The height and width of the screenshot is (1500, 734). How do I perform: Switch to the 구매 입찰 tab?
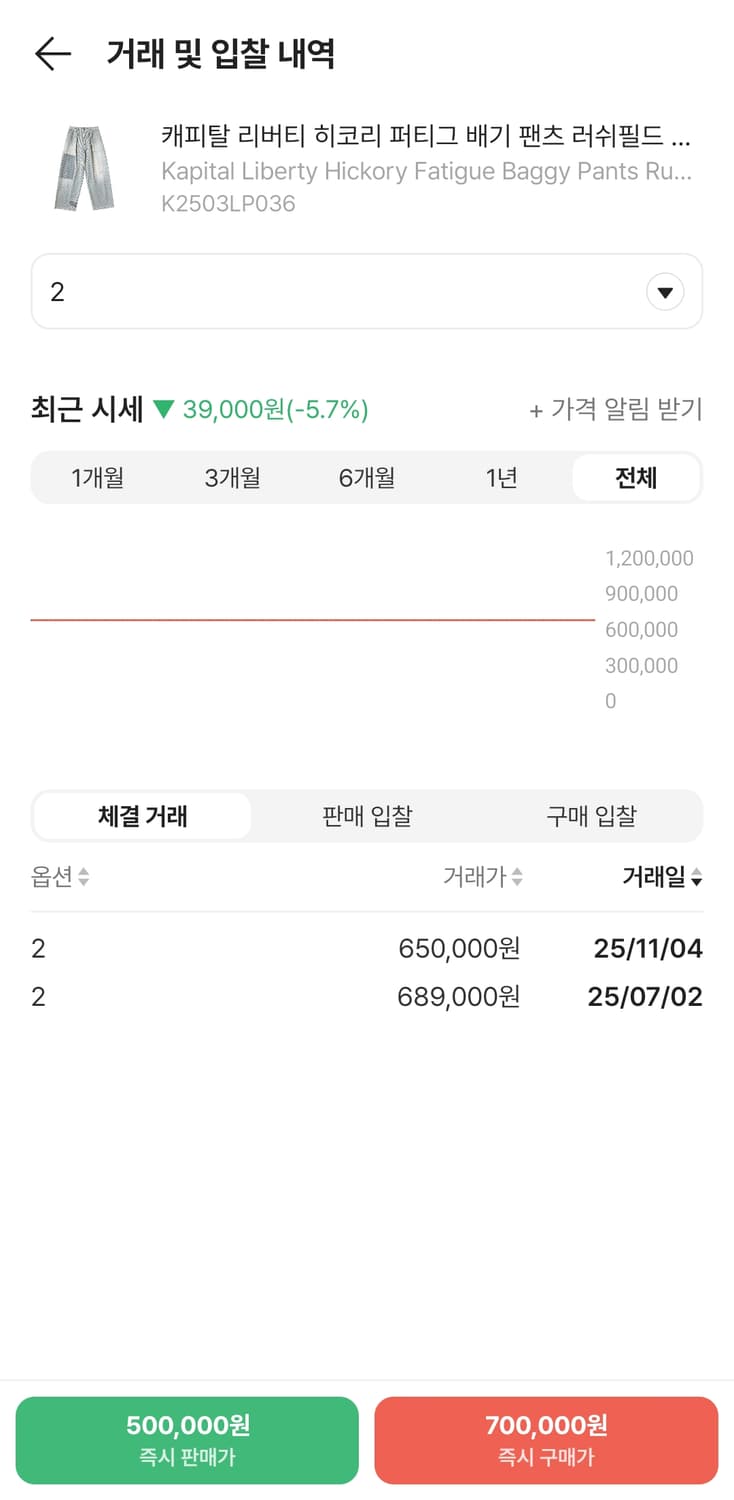coord(590,816)
